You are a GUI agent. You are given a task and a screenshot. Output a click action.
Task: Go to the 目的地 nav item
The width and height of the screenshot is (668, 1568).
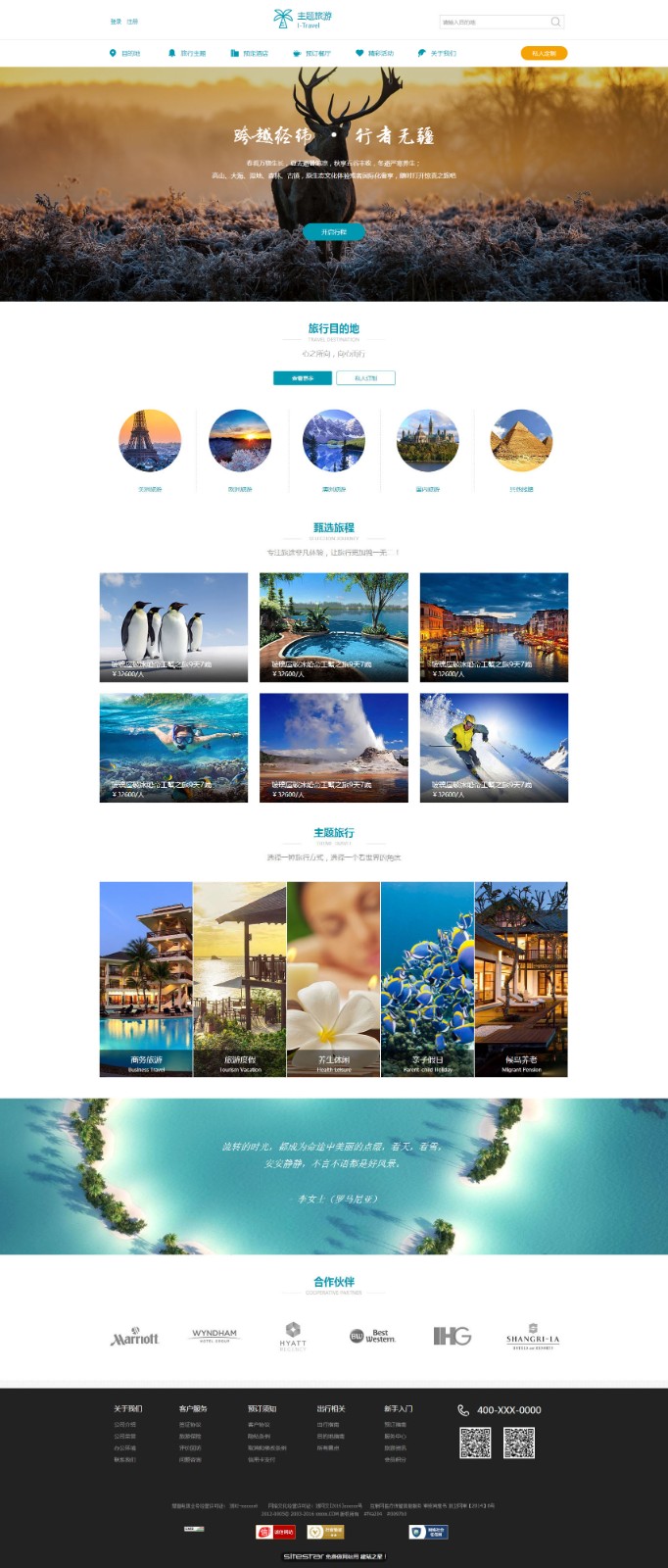click(125, 53)
